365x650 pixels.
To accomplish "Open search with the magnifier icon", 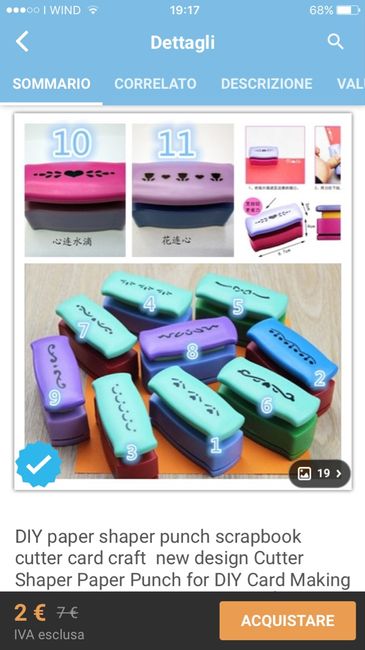I will [x=335, y=42].
